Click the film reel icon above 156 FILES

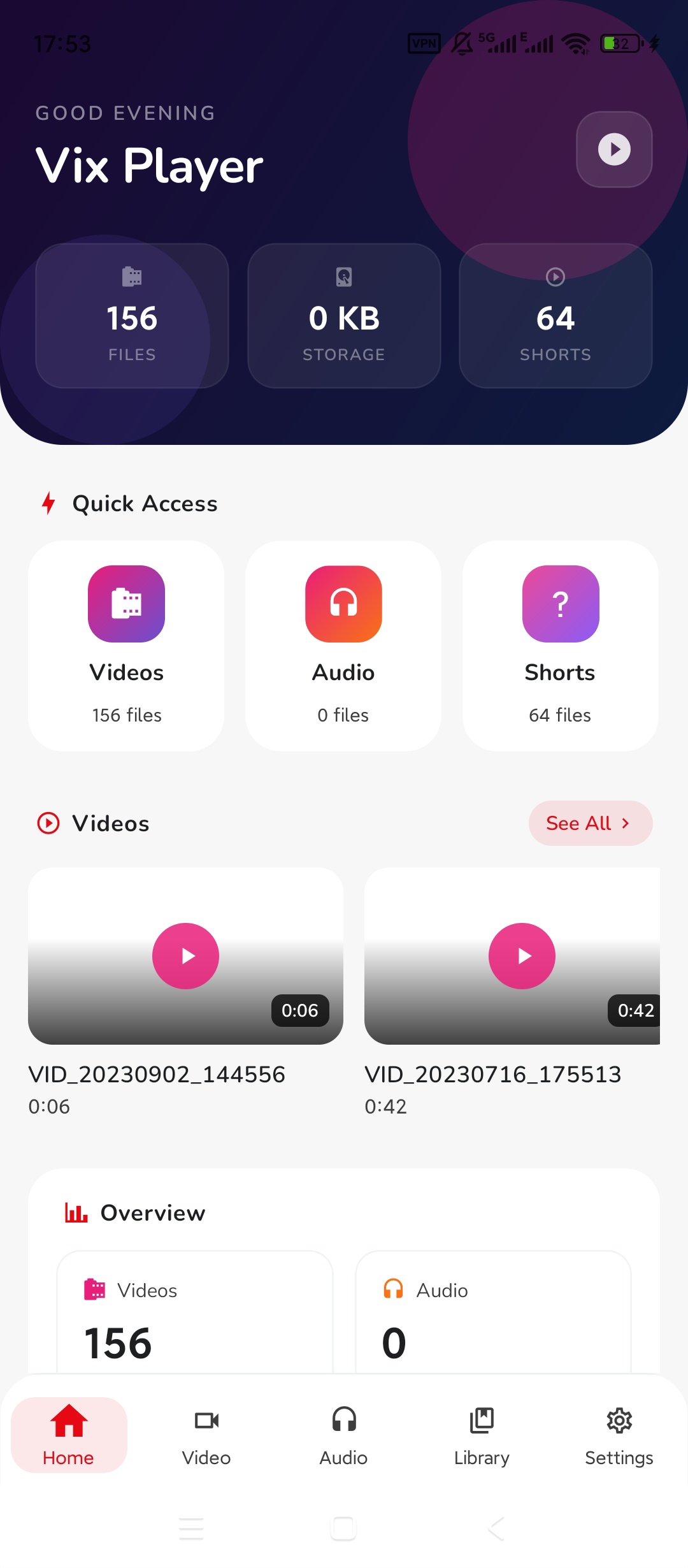coord(131,277)
